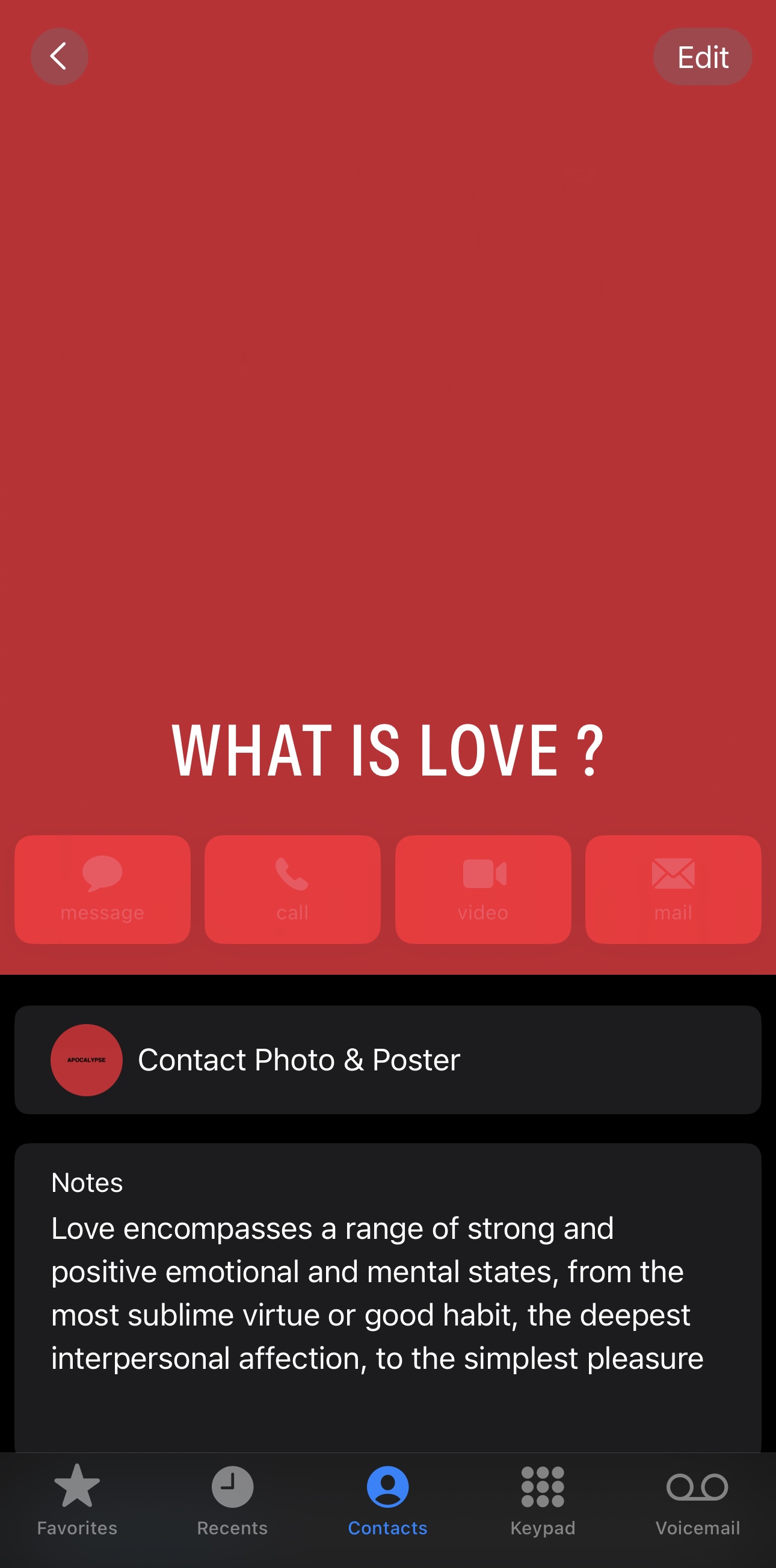Call the What Is Love contact

[293, 889]
